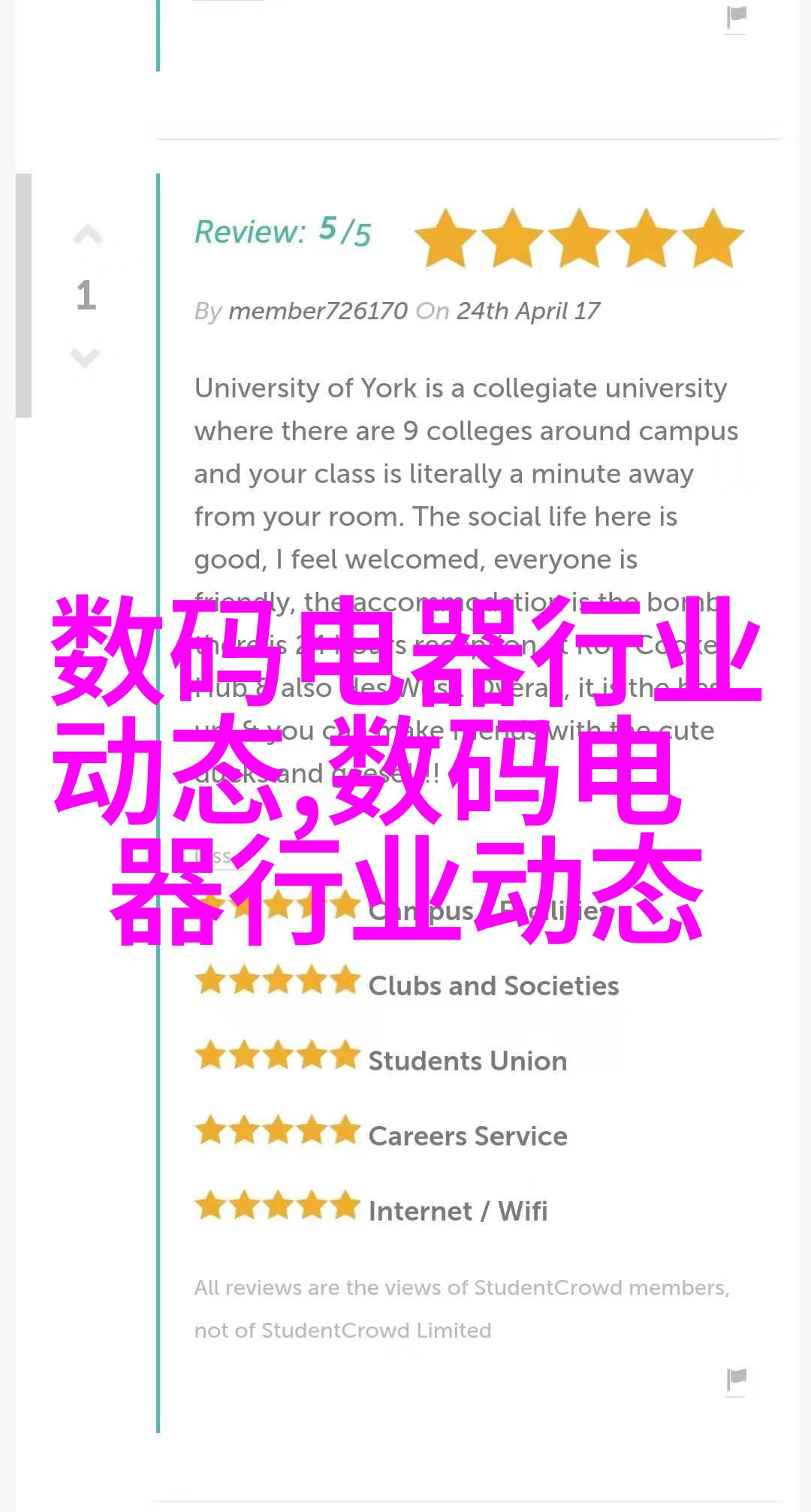Flag the previous review at top
The width and height of the screenshot is (811, 1512).
pos(736,18)
